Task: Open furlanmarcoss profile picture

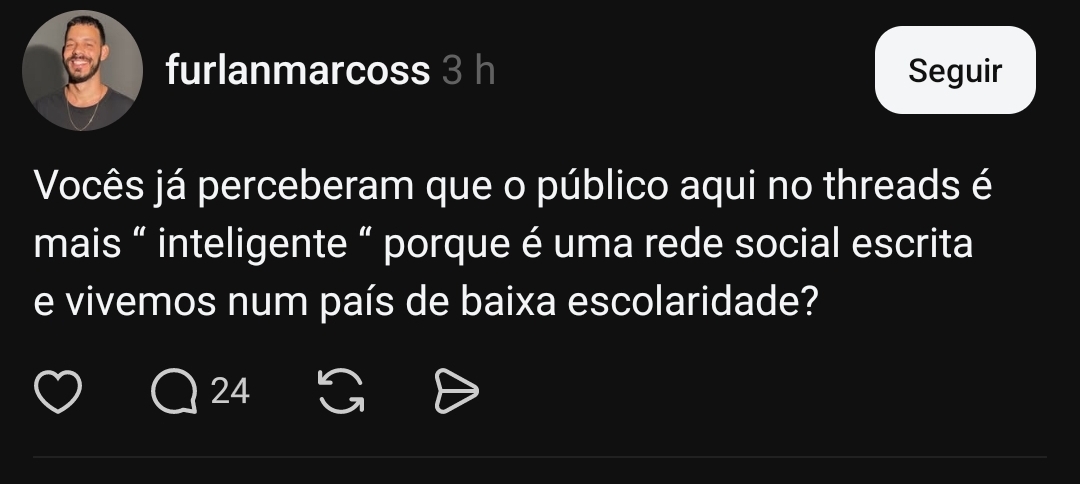Action: 82,71
